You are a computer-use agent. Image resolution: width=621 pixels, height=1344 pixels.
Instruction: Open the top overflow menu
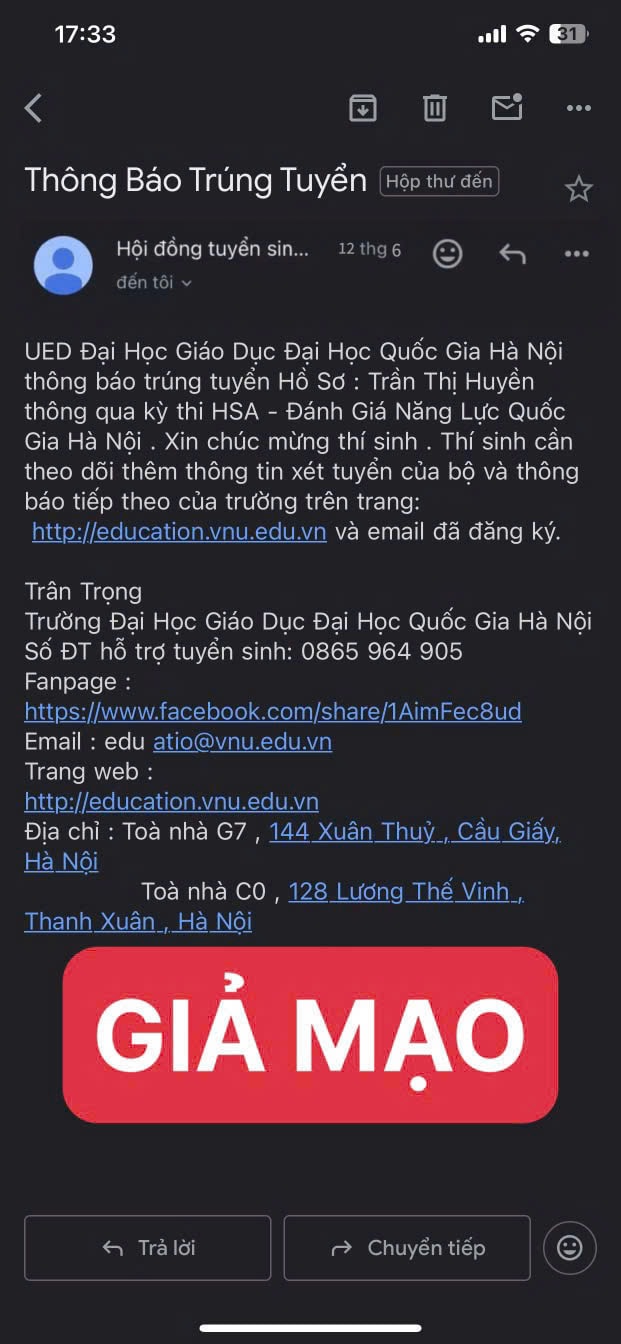tap(579, 108)
